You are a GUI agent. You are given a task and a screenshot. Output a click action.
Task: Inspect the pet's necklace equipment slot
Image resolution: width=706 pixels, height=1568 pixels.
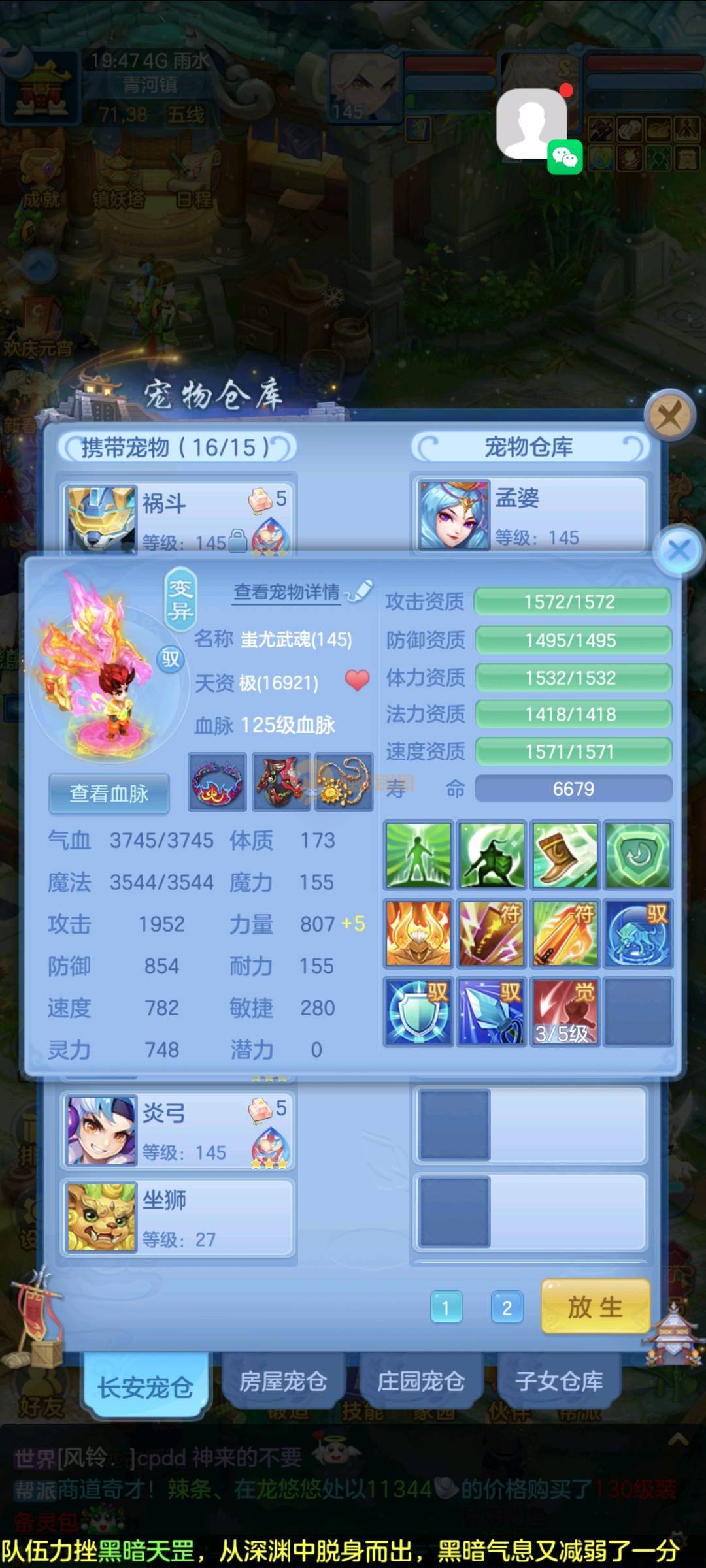point(344,782)
